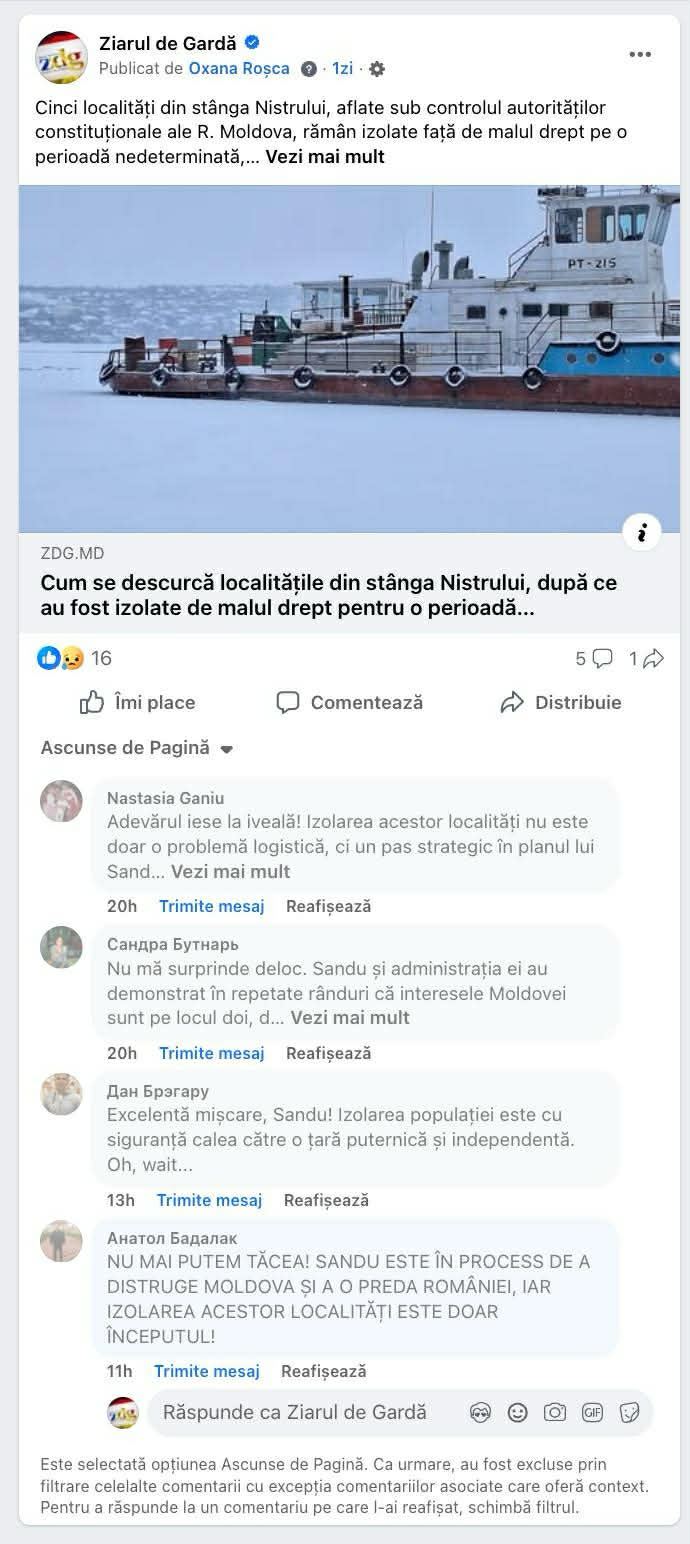Unhide Анатол Бадалак's comment with Reafișează

pos(323,1371)
